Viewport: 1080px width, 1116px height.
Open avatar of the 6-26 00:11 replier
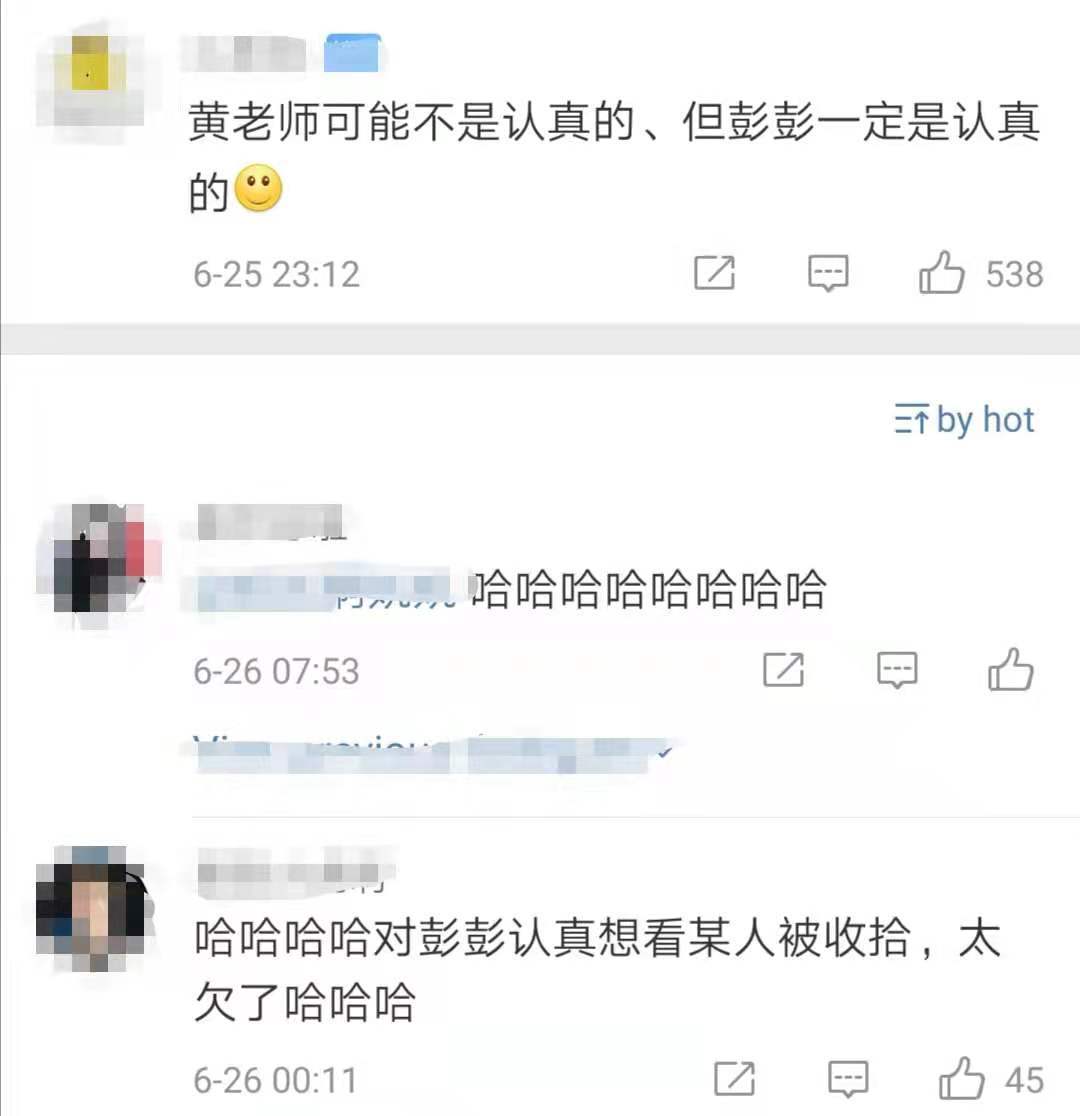[96, 907]
